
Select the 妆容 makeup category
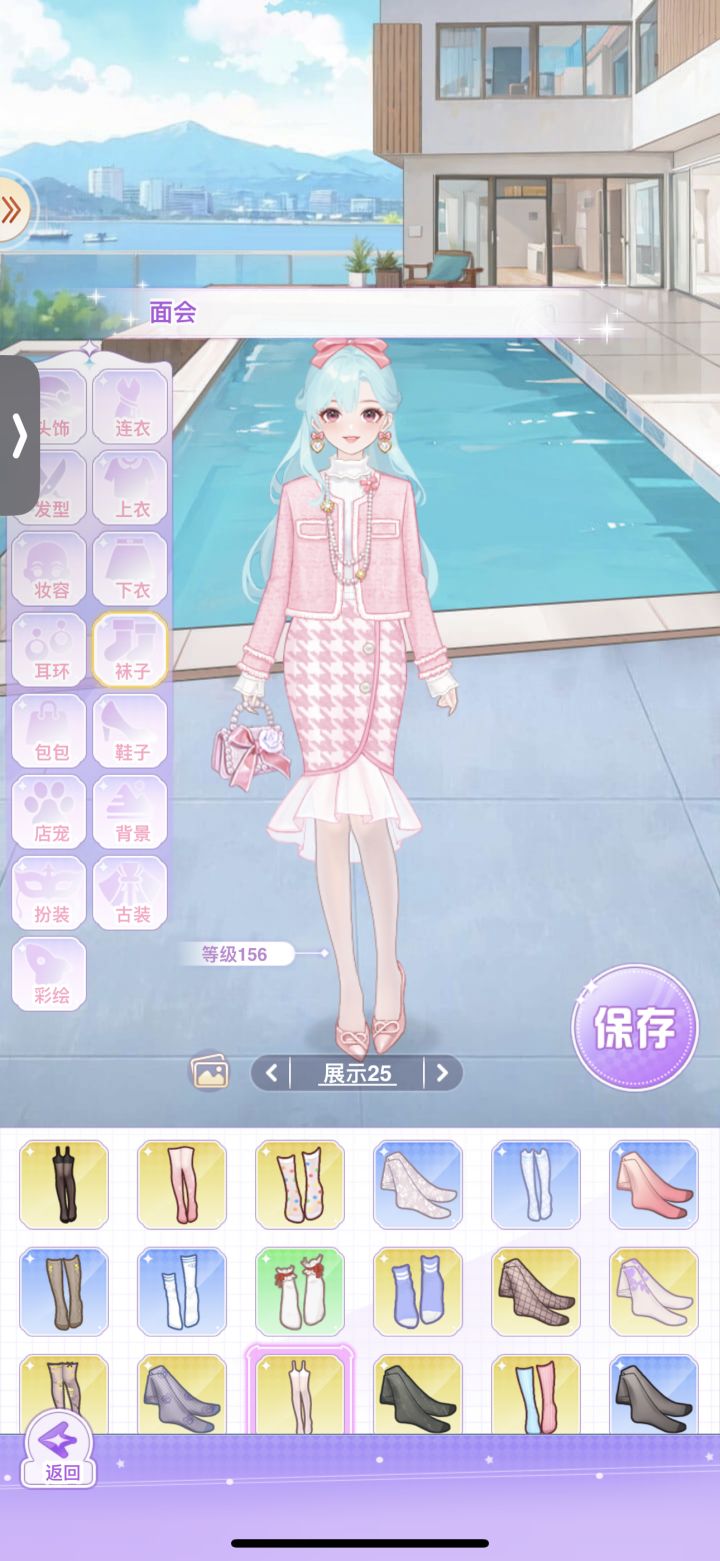pyautogui.click(x=49, y=570)
